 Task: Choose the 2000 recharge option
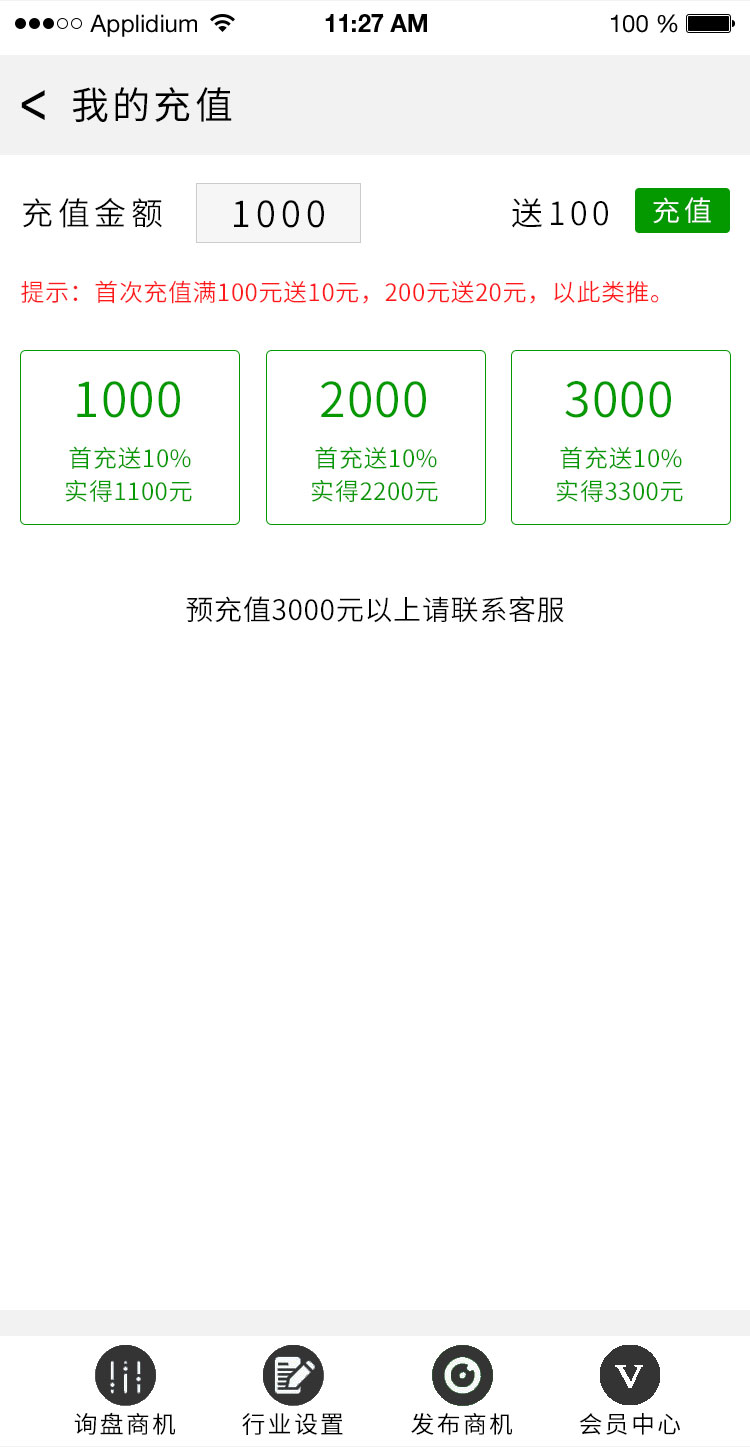(376, 437)
